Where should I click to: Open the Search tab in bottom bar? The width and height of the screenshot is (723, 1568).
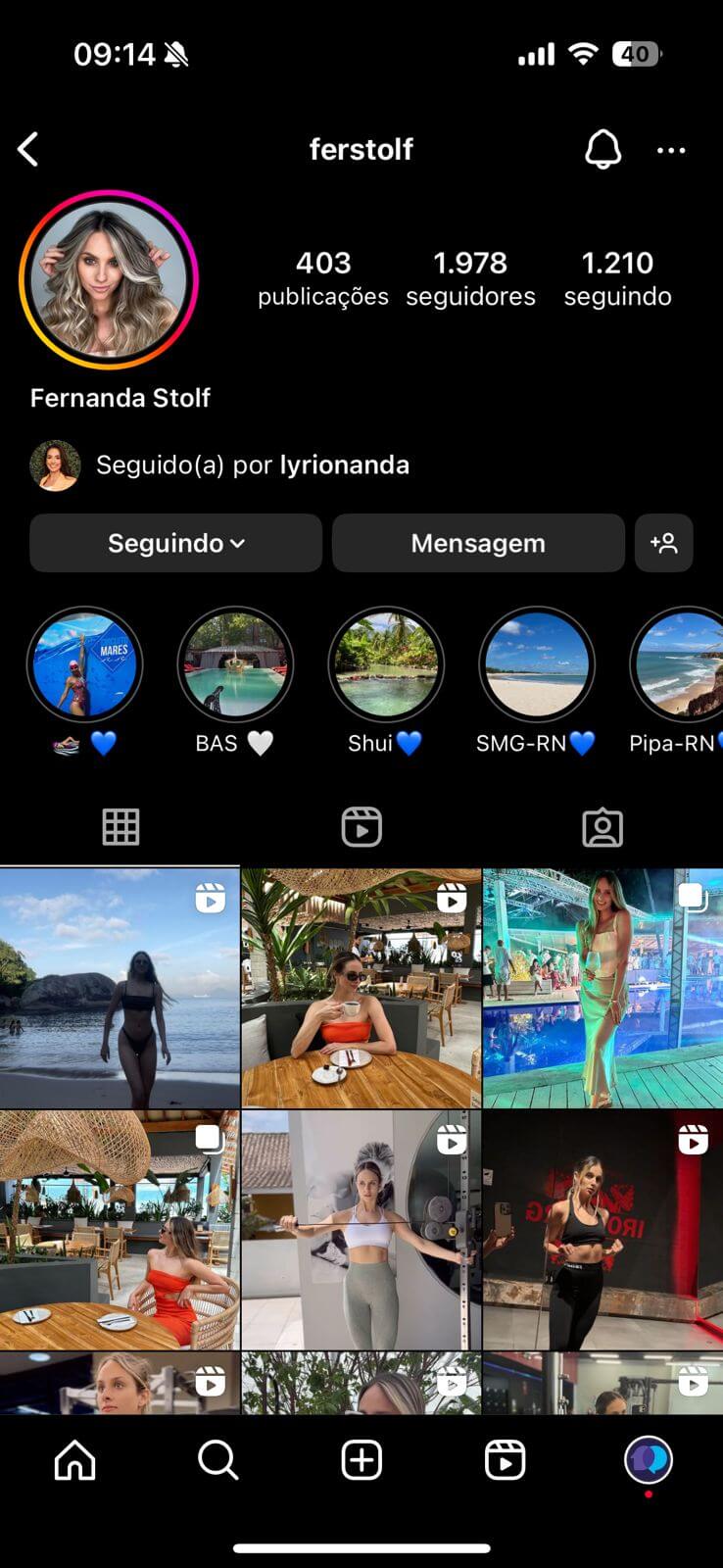click(217, 1460)
